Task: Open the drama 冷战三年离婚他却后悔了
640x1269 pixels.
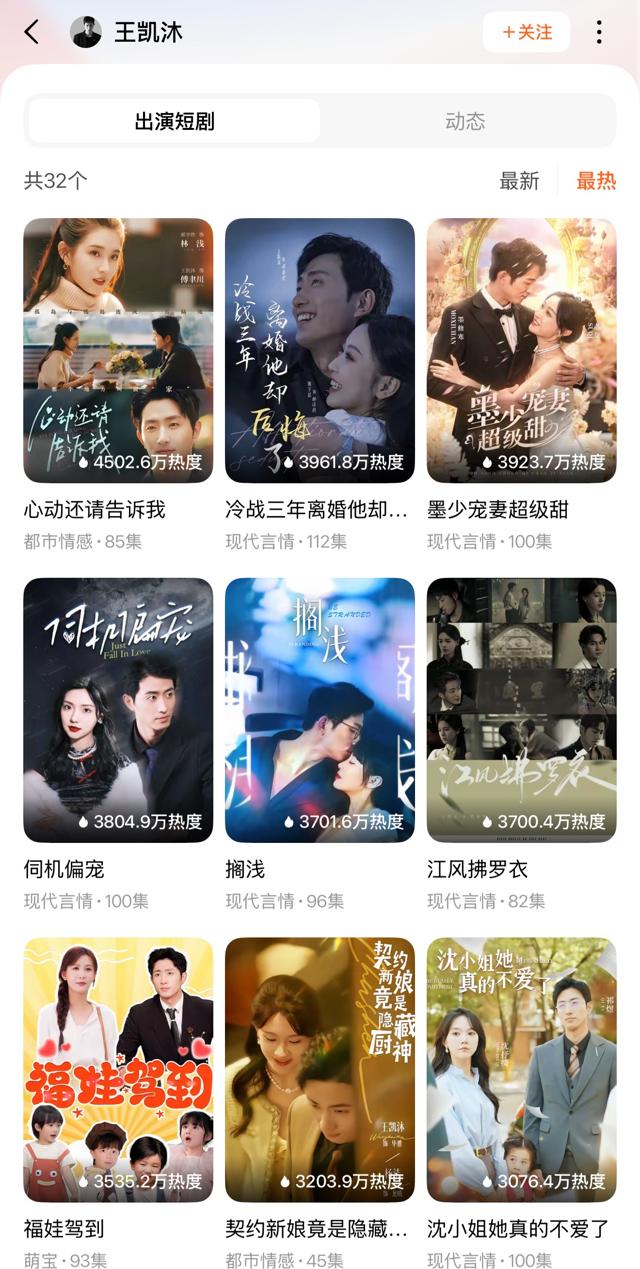Action: (x=320, y=350)
